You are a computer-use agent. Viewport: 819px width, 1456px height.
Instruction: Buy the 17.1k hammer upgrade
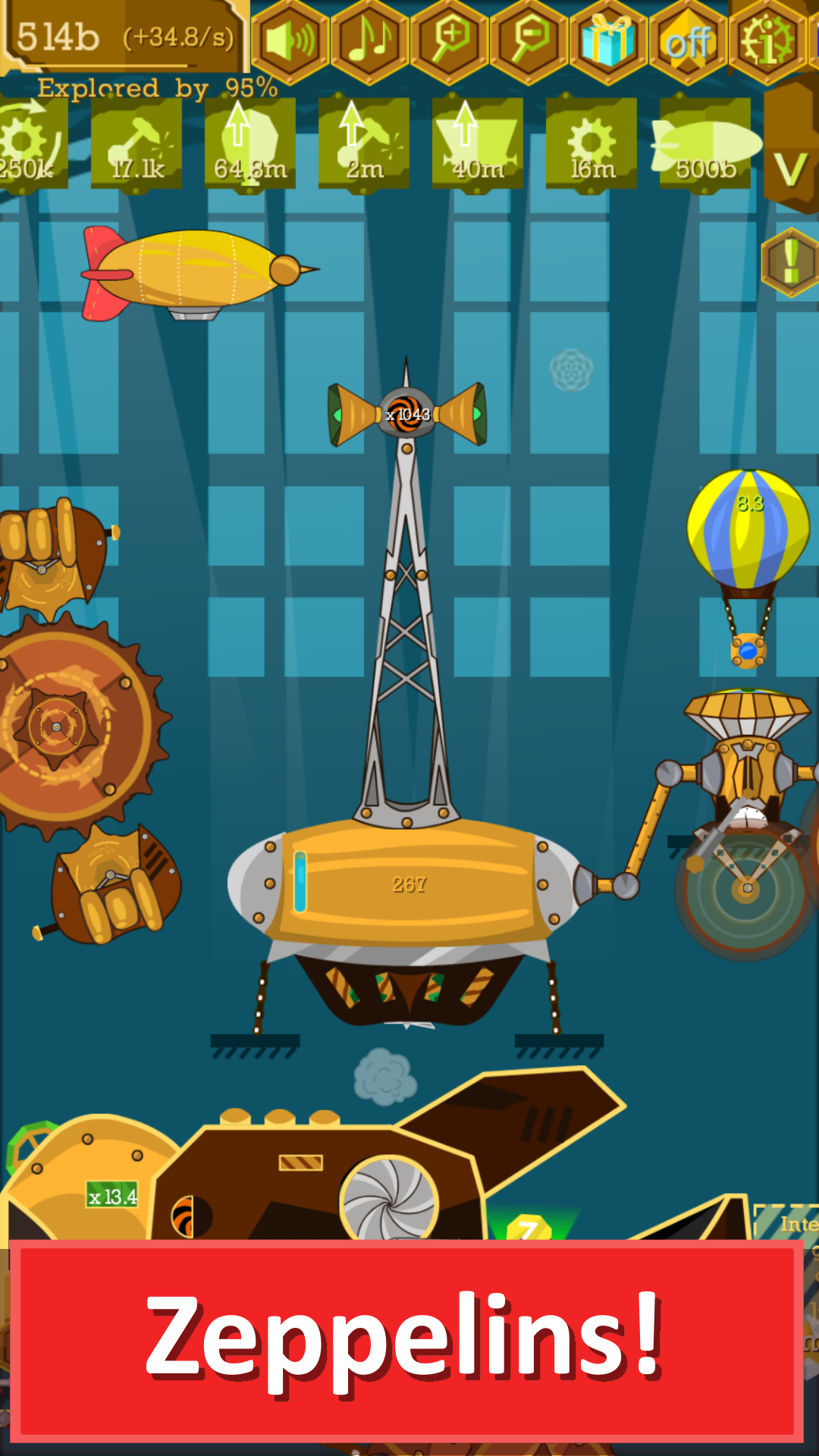point(136,144)
